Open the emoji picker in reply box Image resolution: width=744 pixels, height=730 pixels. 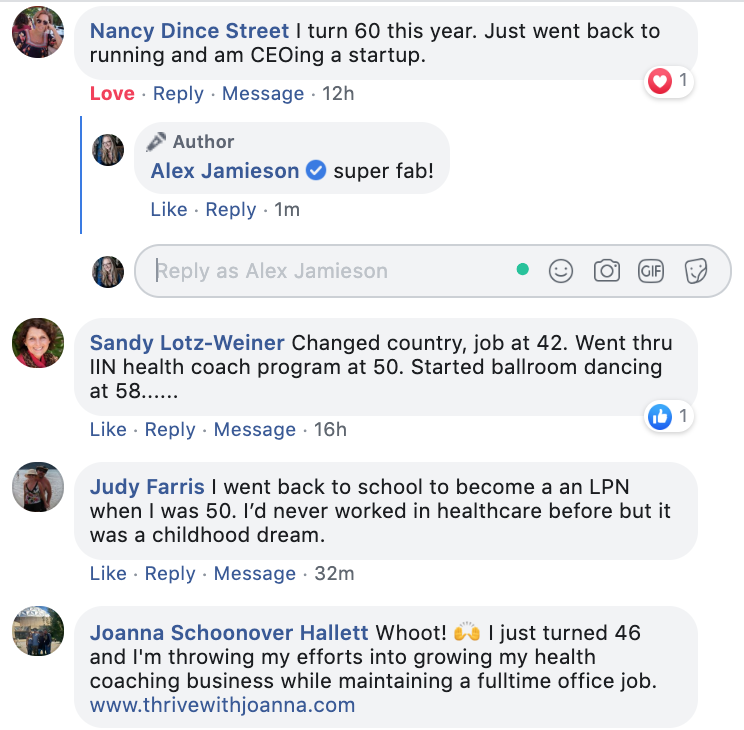(561, 270)
